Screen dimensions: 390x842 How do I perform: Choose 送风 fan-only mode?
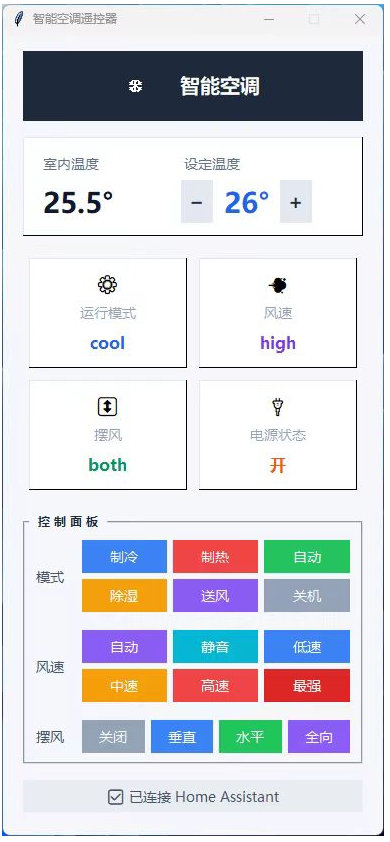point(215,596)
